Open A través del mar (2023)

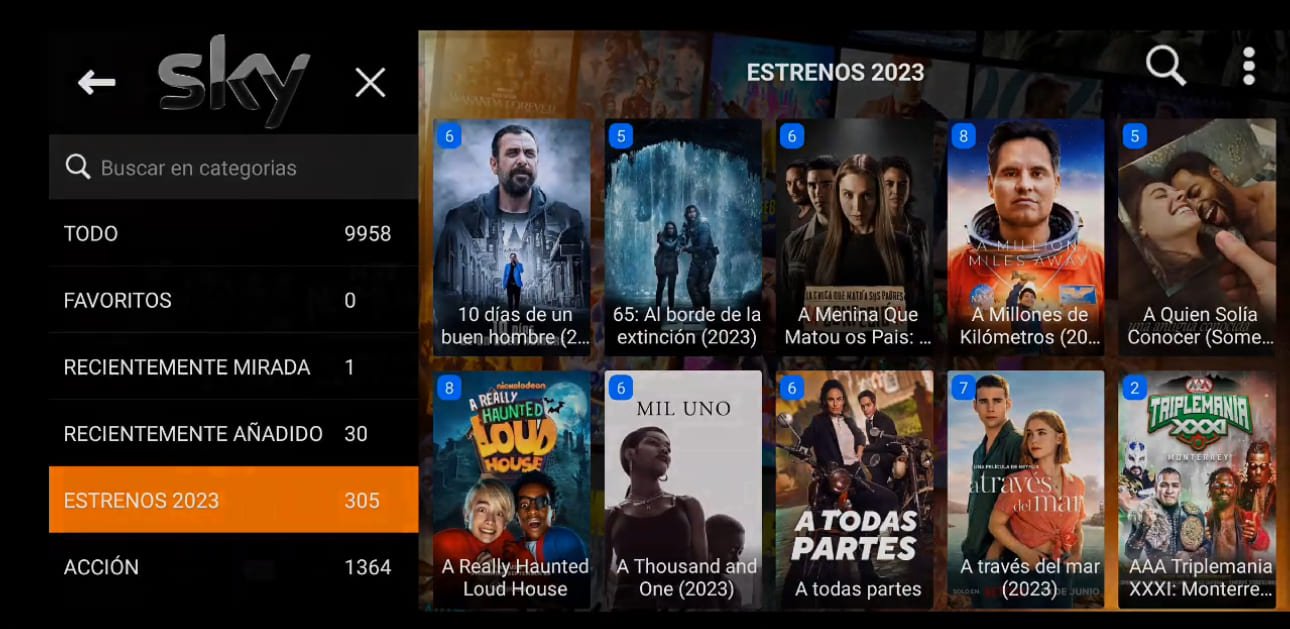(1026, 490)
